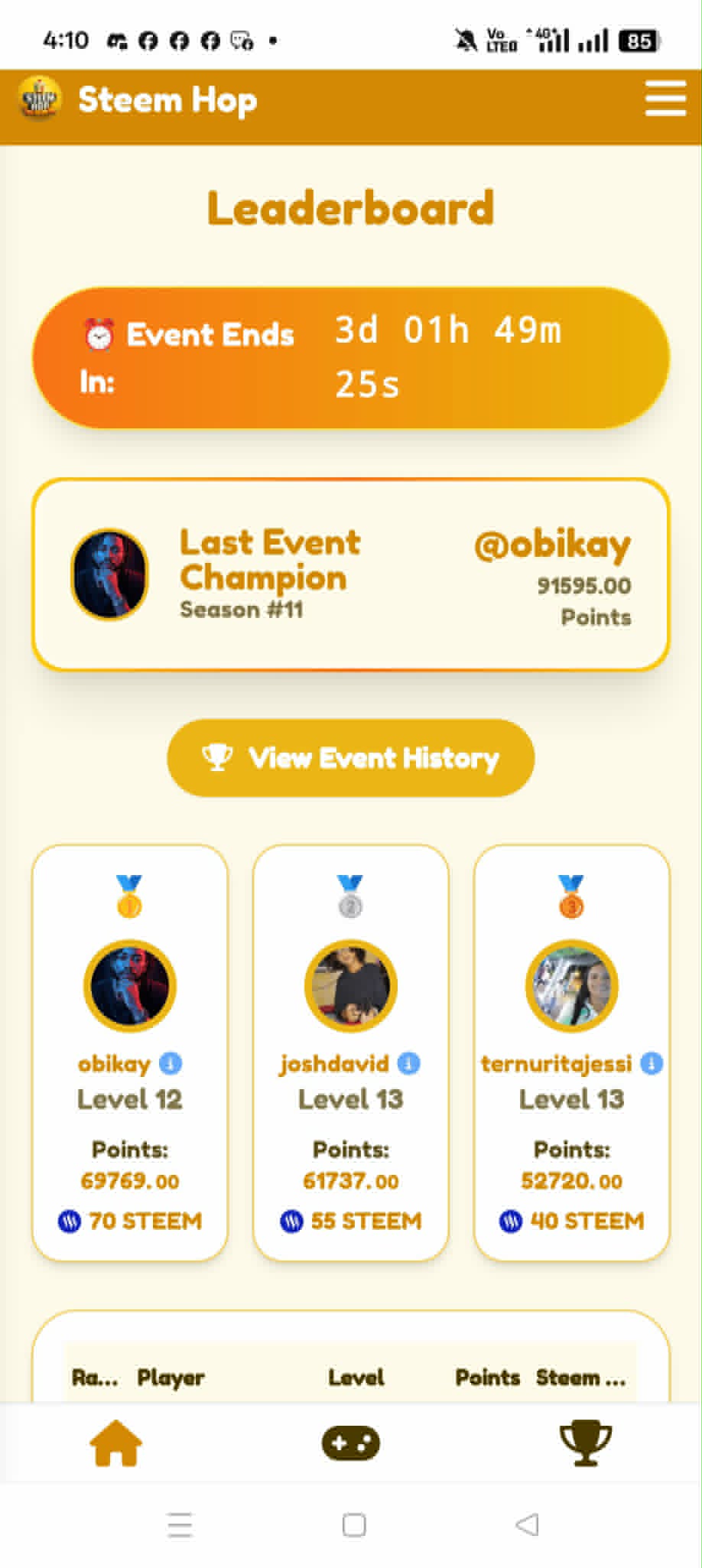702x1568 pixels.
Task: Switch to the game controller tab
Action: pyautogui.click(x=350, y=1443)
